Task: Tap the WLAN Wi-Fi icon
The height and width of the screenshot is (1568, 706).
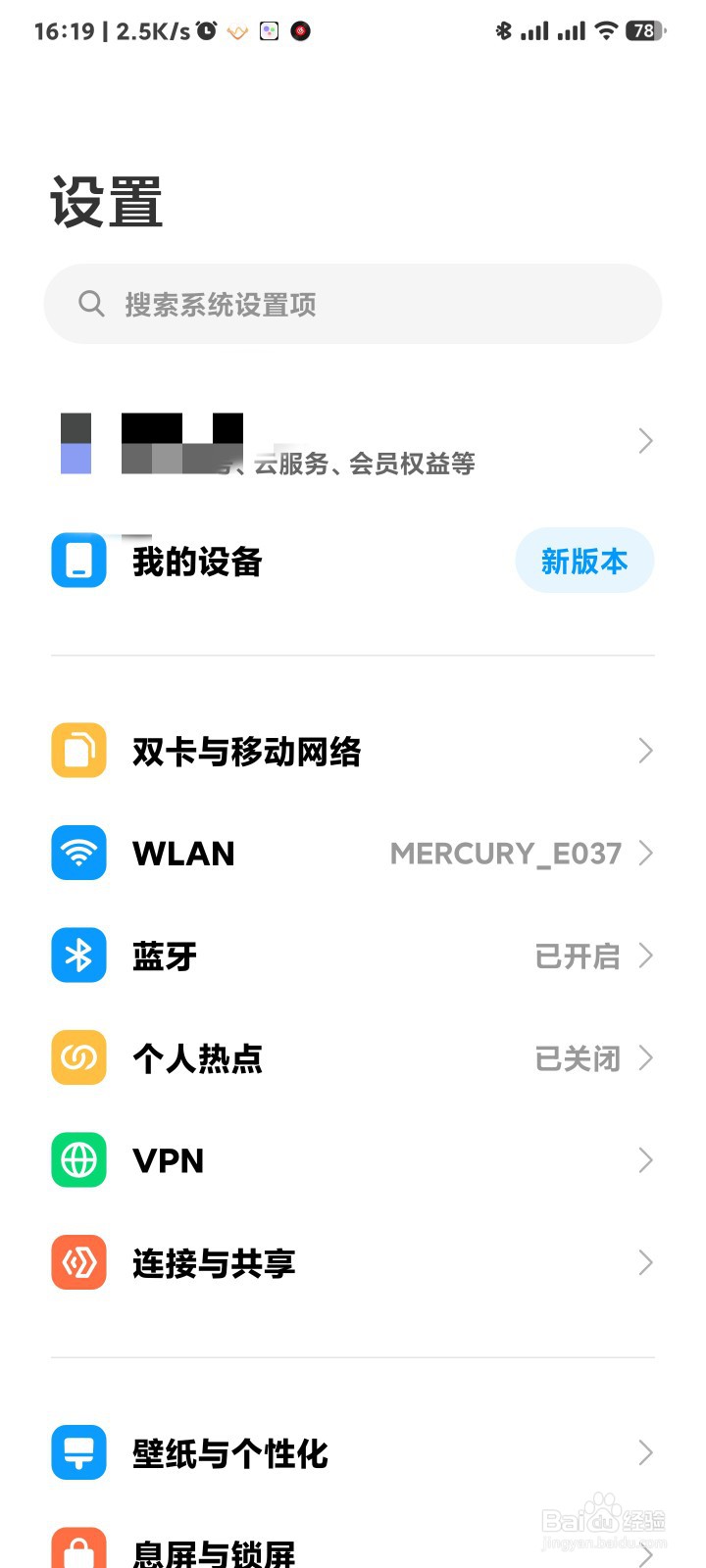Action: (x=77, y=853)
